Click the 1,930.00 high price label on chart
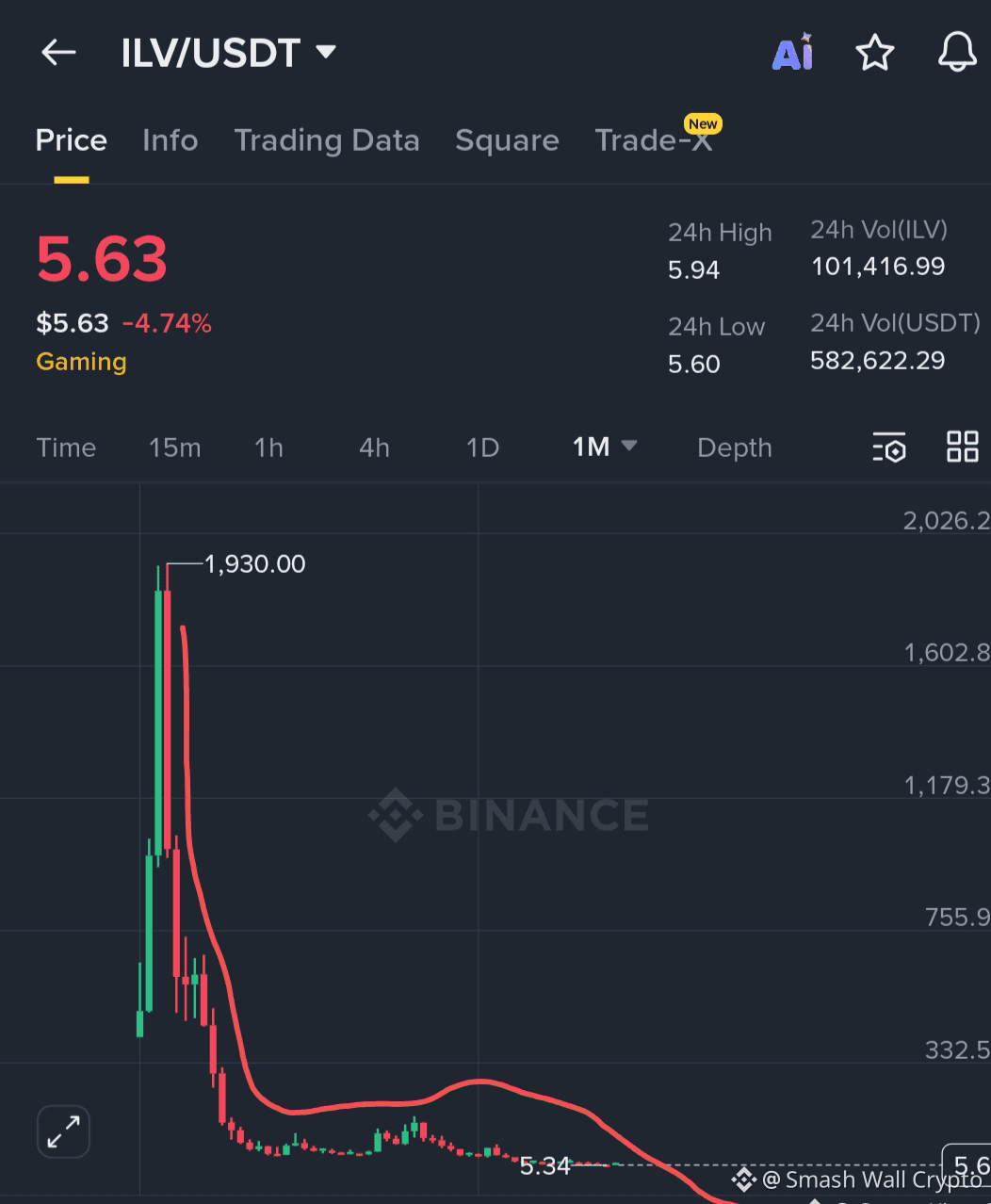The width and height of the screenshot is (991, 1204). tap(254, 563)
